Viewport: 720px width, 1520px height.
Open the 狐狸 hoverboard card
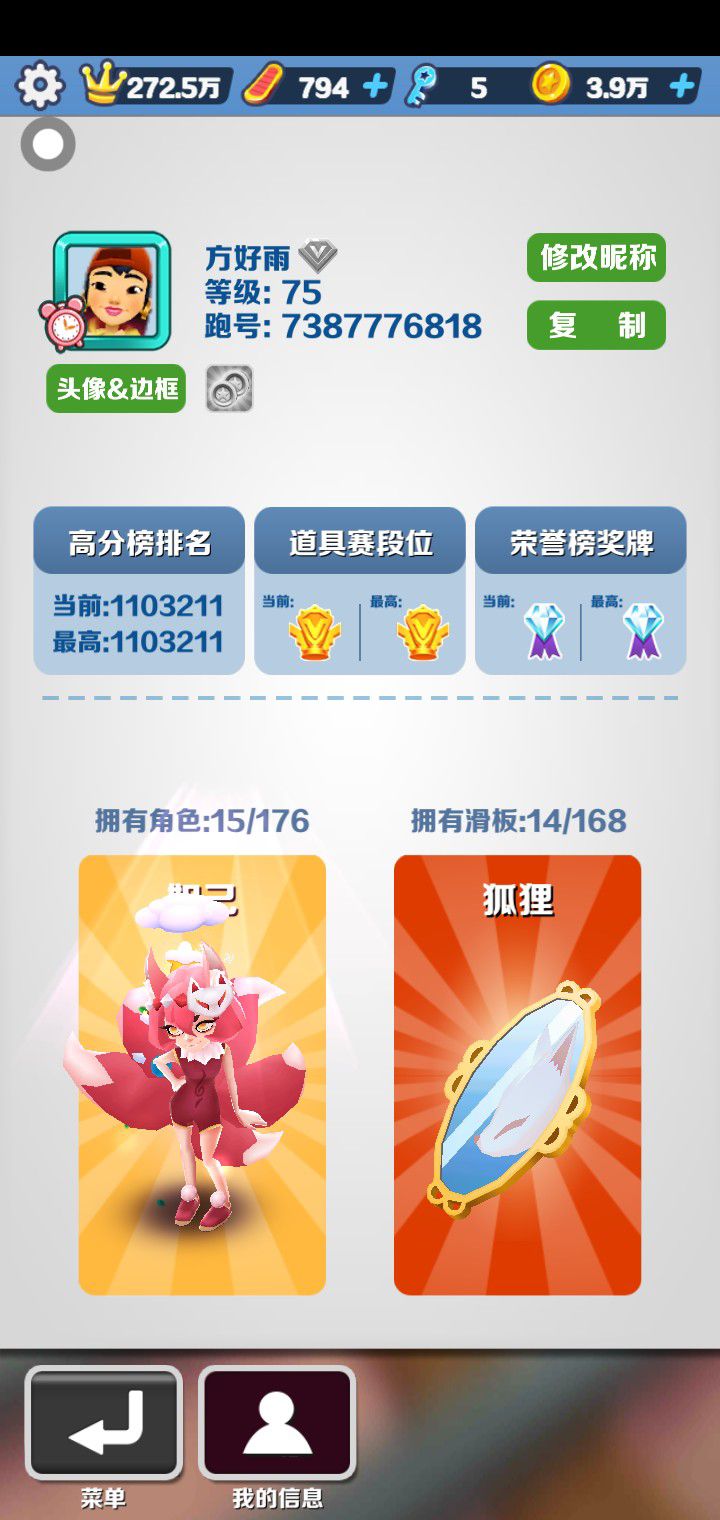(517, 1075)
